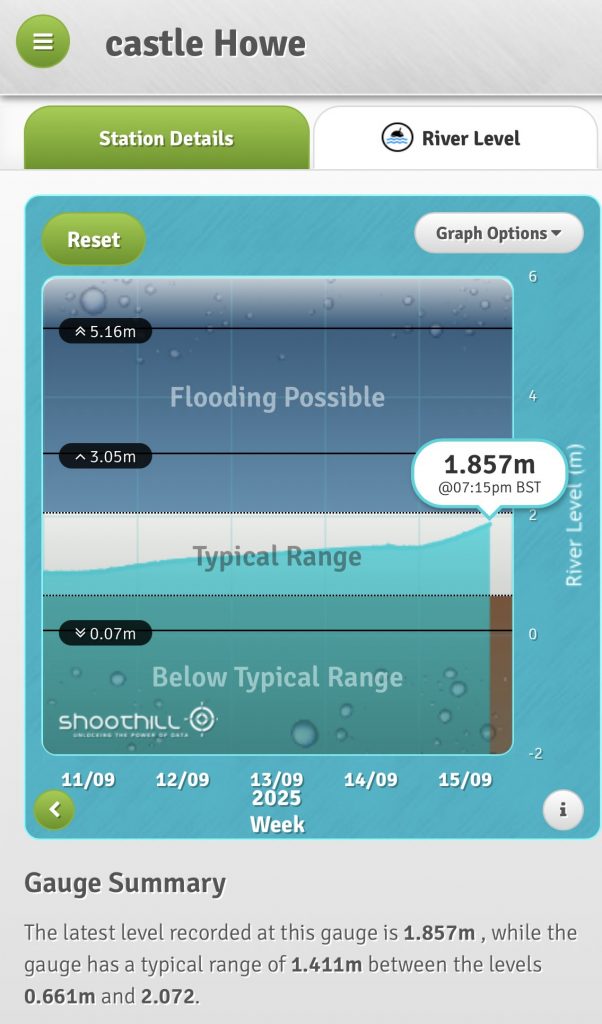602x1024 pixels.
Task: Go to the previous week on graph
Action: tap(54, 810)
